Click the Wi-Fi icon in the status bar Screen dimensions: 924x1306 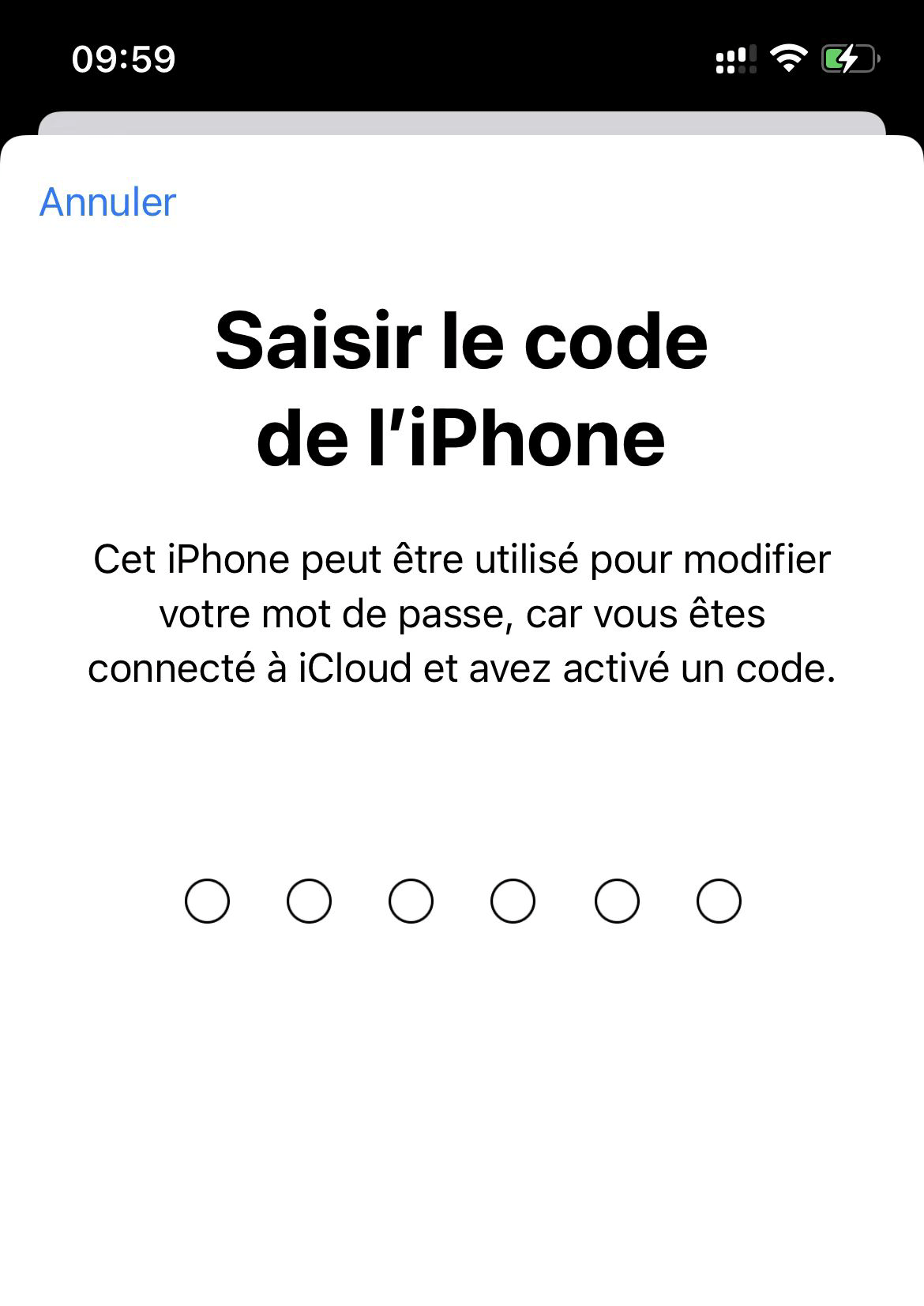coord(787,58)
